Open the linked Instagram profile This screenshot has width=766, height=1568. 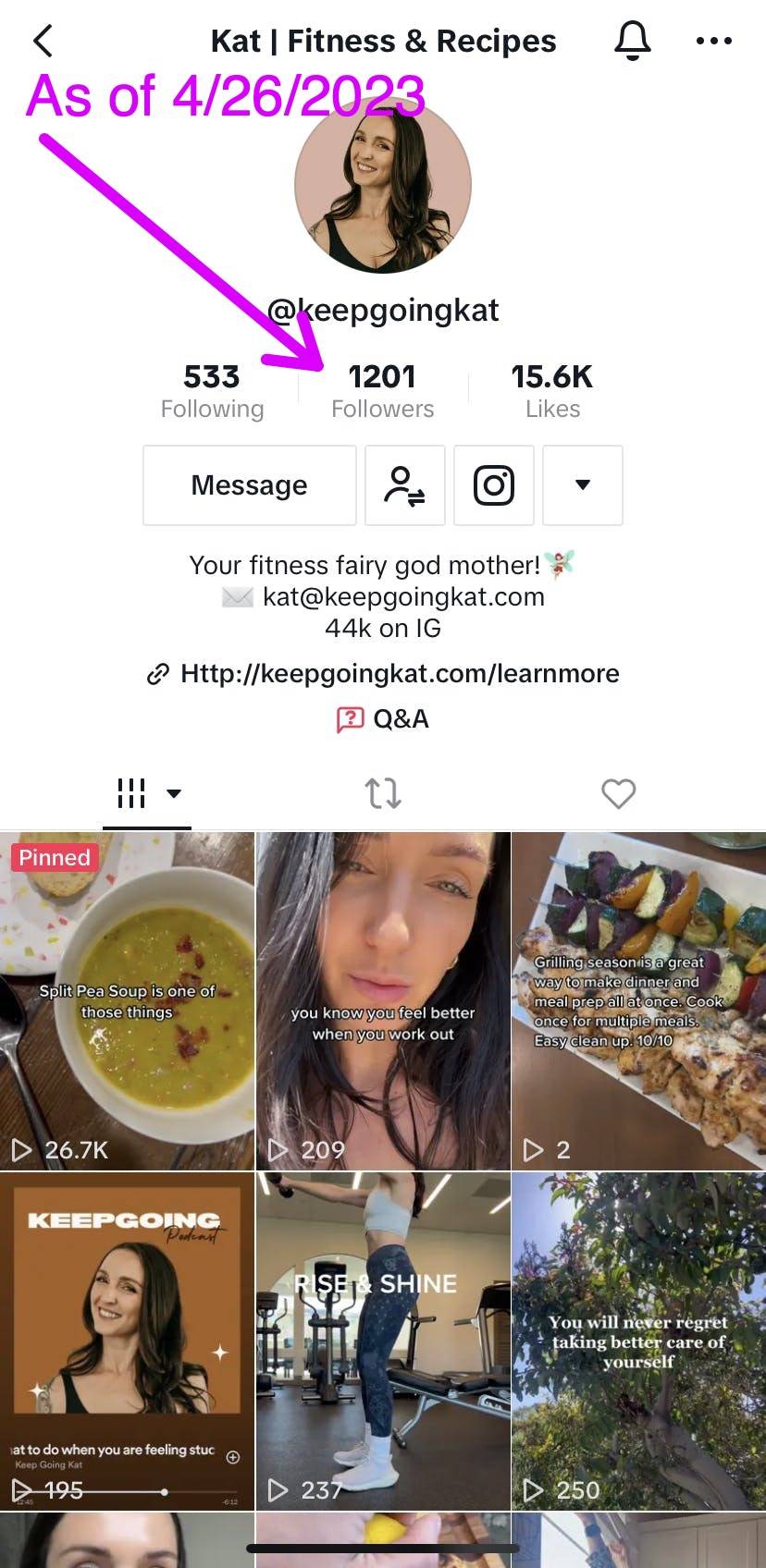pyautogui.click(x=493, y=485)
